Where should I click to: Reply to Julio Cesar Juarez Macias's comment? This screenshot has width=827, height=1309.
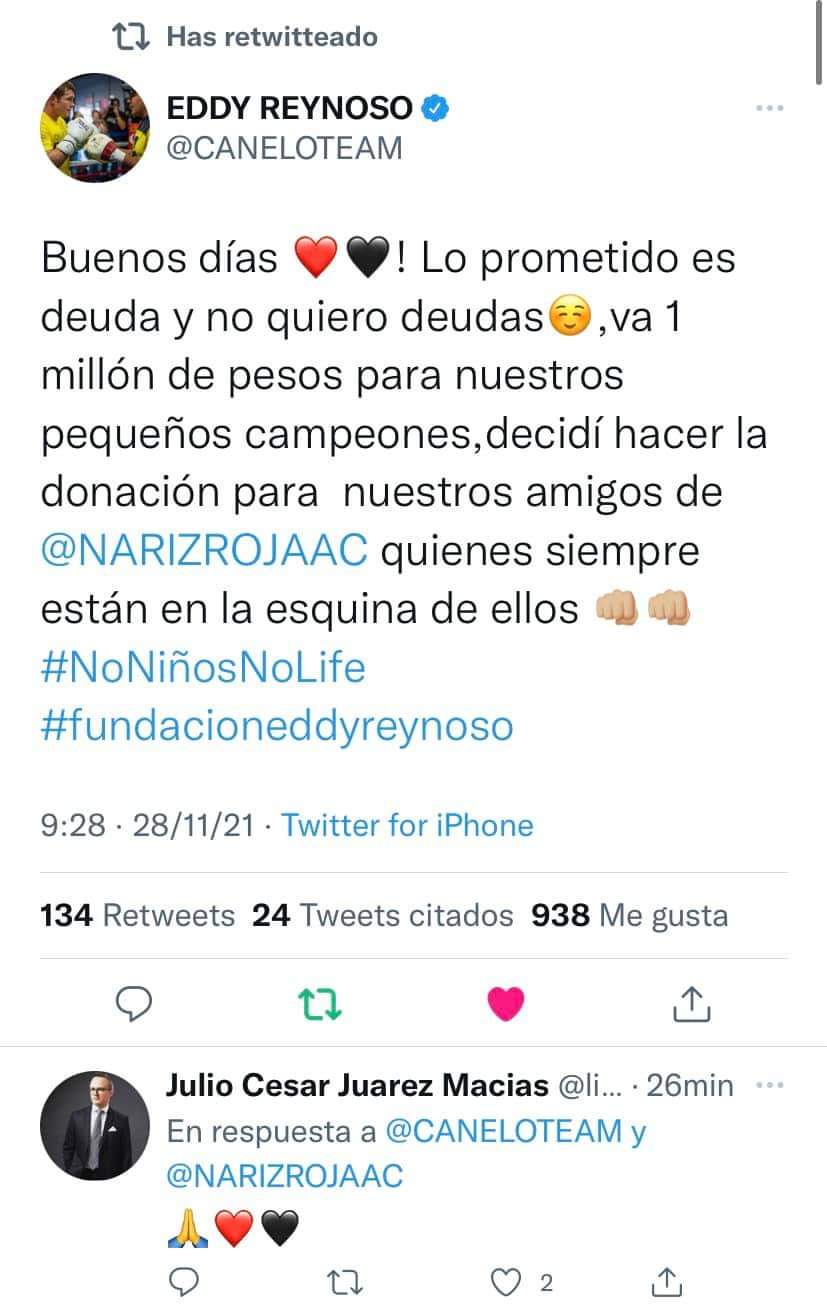pyautogui.click(x=180, y=1281)
